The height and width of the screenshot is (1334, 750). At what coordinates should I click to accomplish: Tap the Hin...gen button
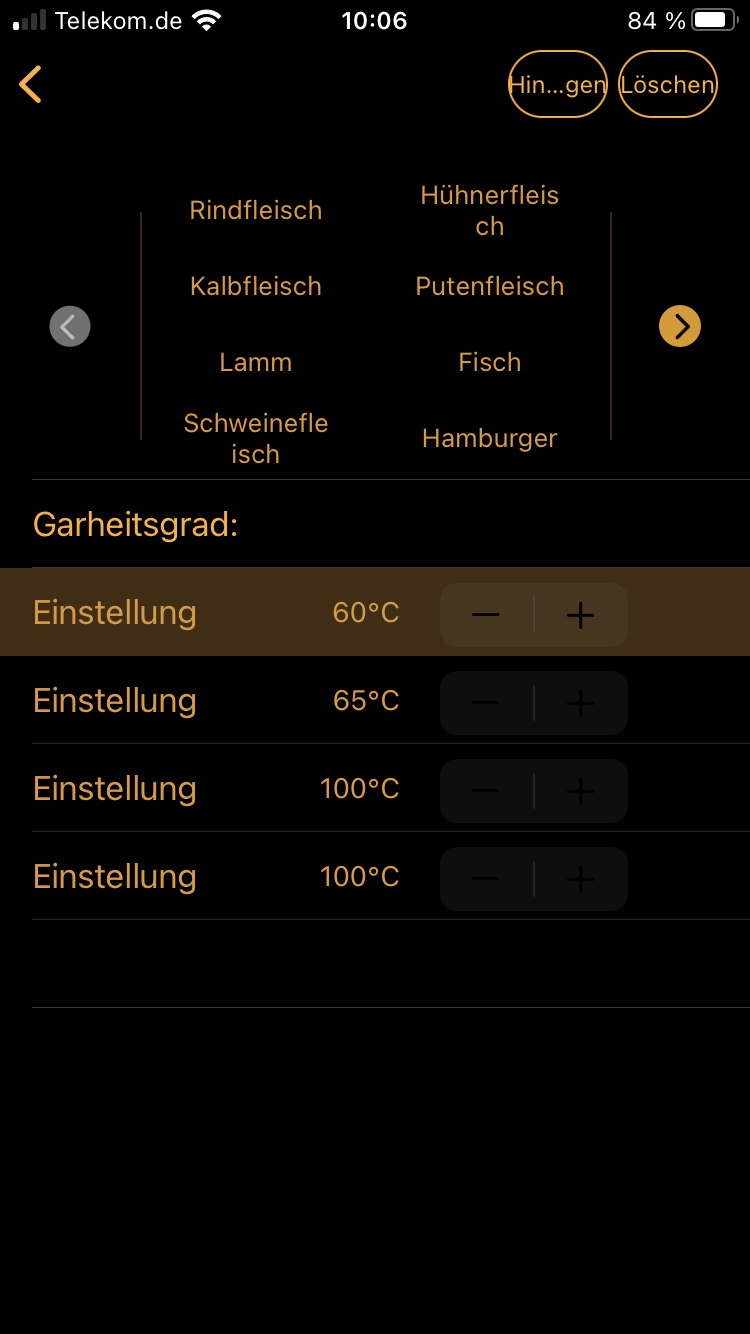pyautogui.click(x=557, y=85)
